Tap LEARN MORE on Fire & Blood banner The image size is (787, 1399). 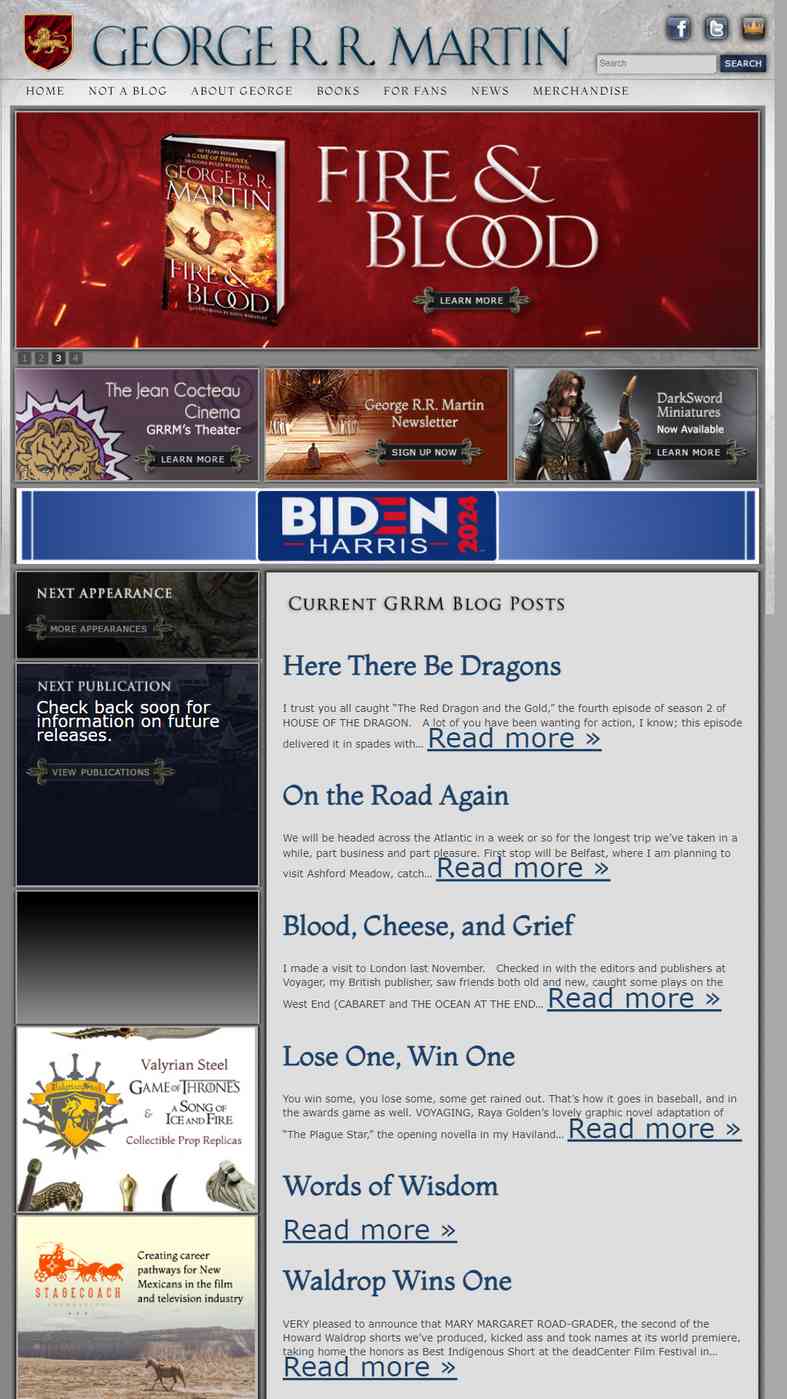click(471, 300)
